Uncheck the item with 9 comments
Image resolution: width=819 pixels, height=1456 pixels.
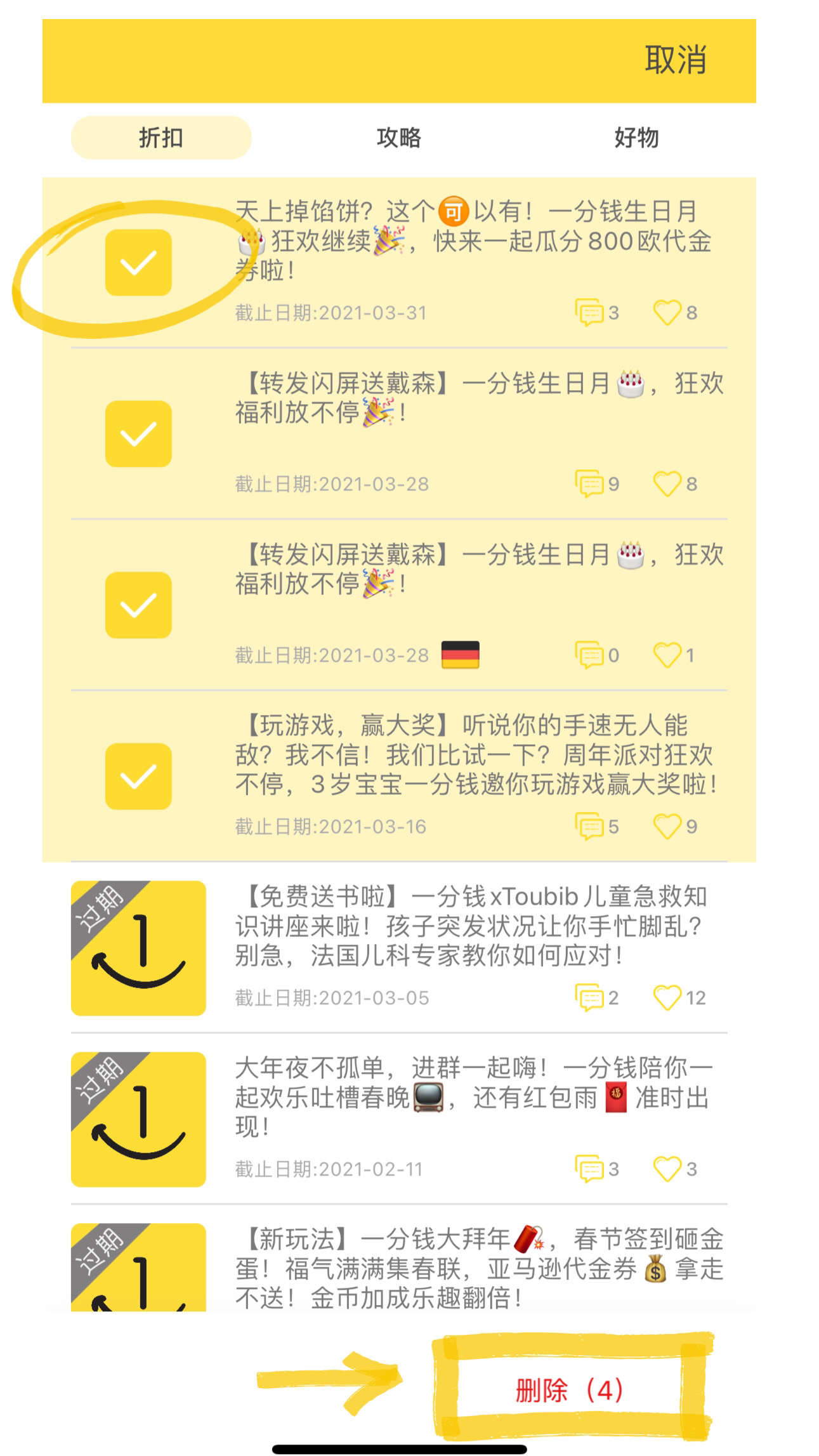pyautogui.click(x=138, y=434)
